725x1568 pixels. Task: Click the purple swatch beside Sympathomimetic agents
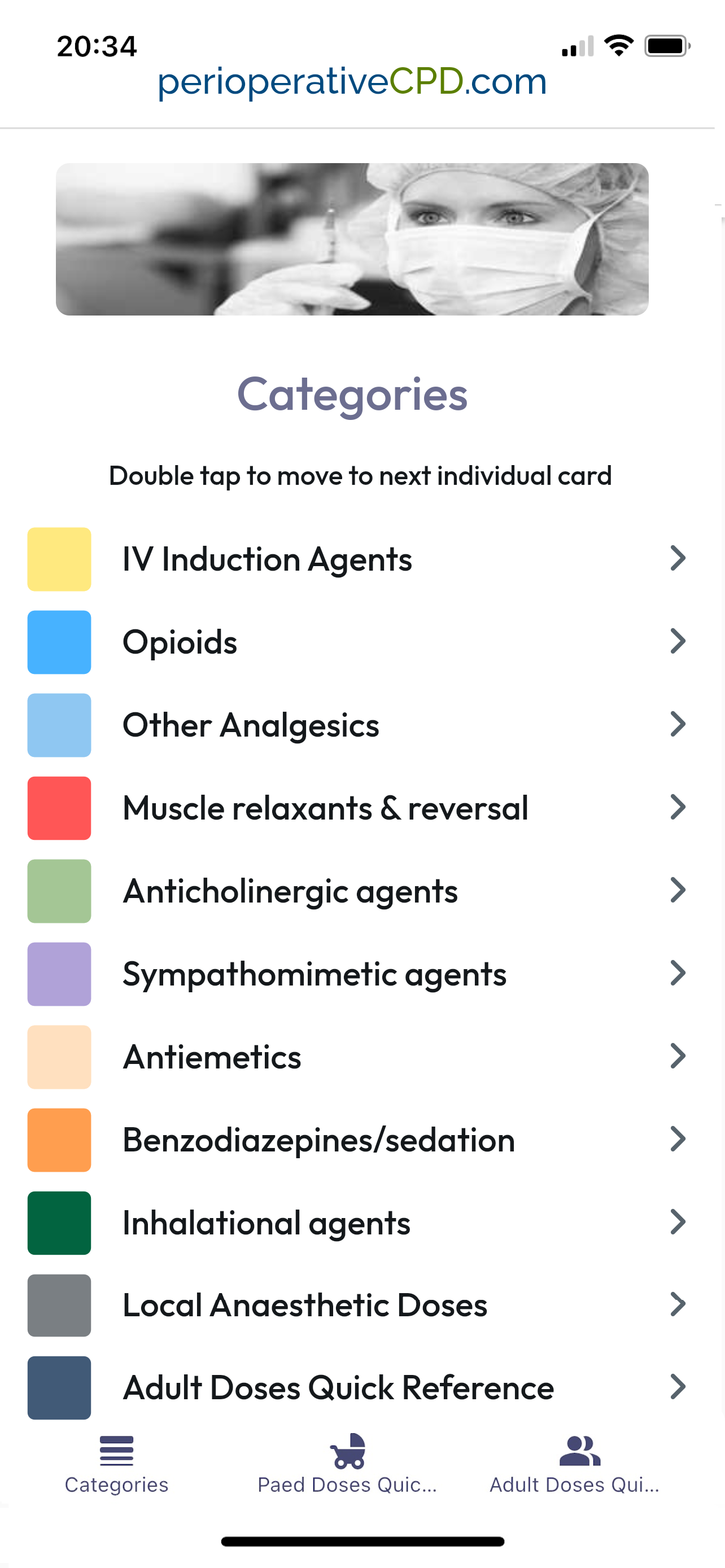pos(58,974)
